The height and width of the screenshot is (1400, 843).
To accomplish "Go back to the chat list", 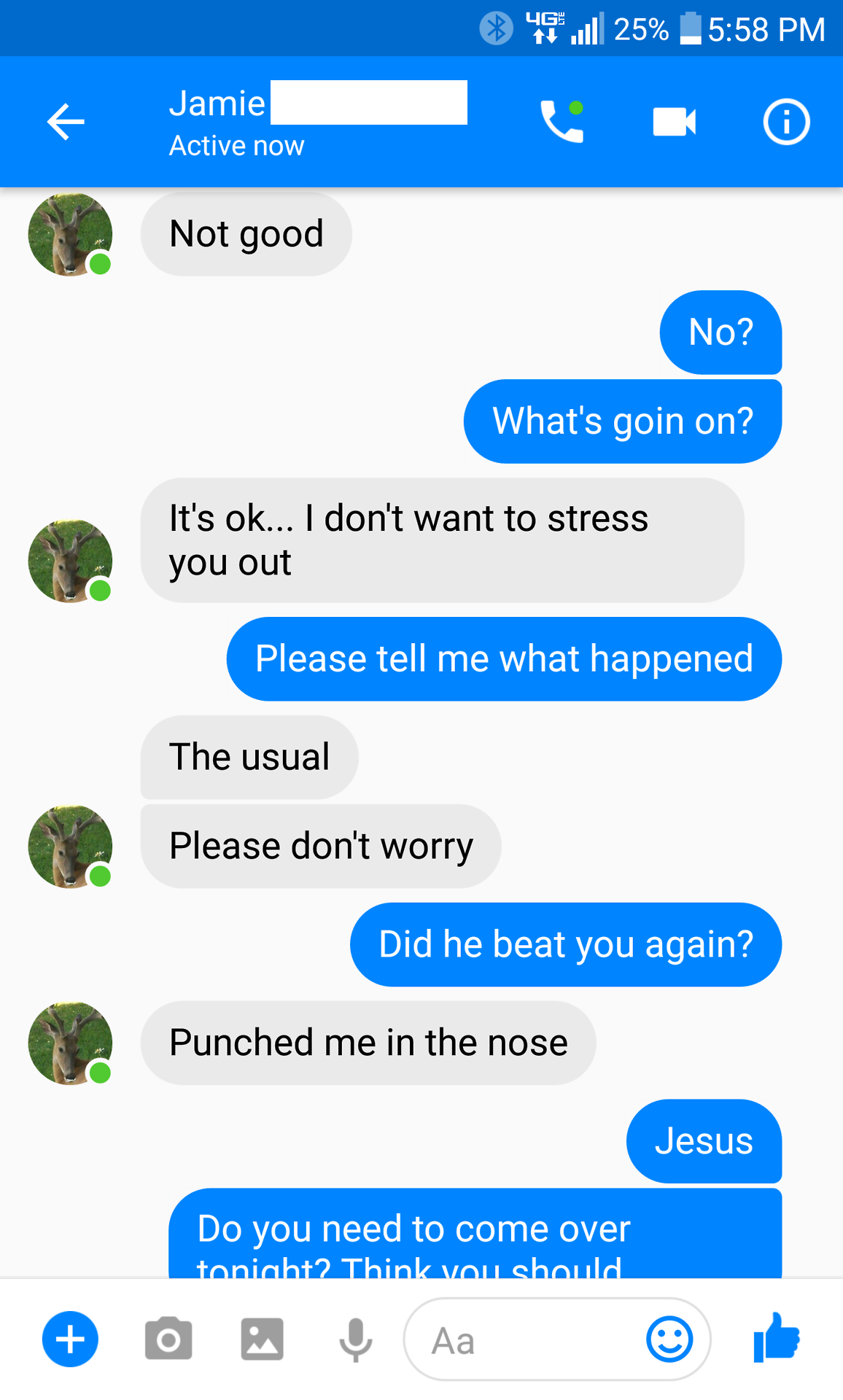I will pyautogui.click(x=66, y=122).
